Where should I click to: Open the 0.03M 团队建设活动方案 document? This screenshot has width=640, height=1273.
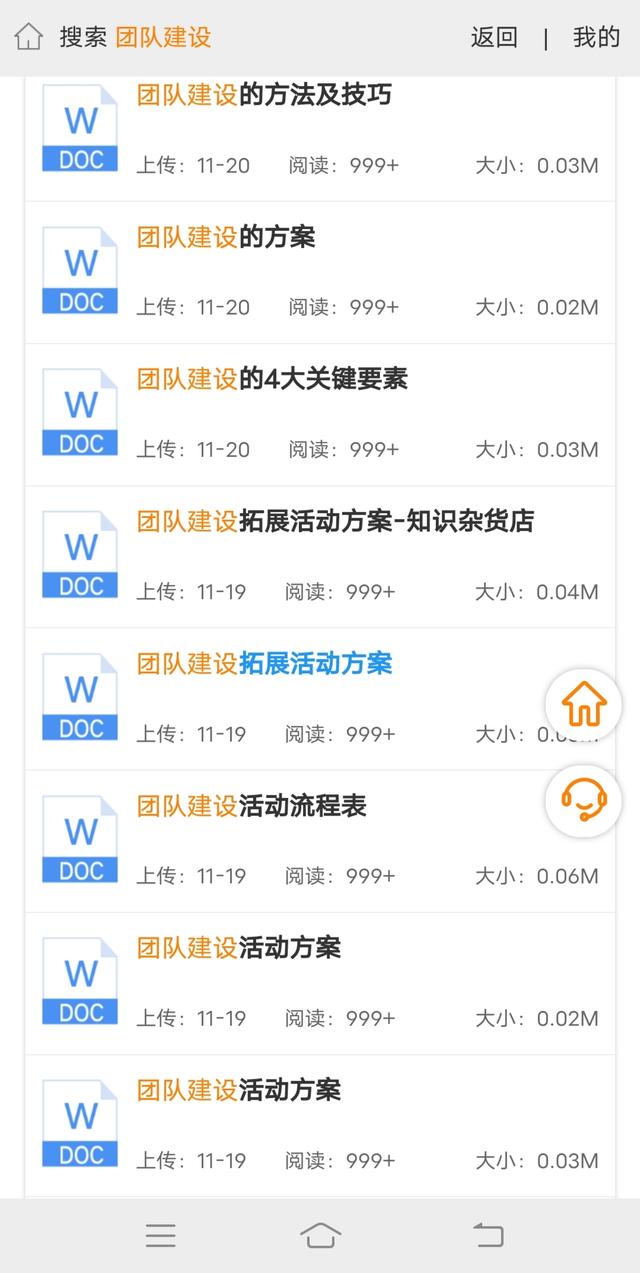coord(239,1090)
